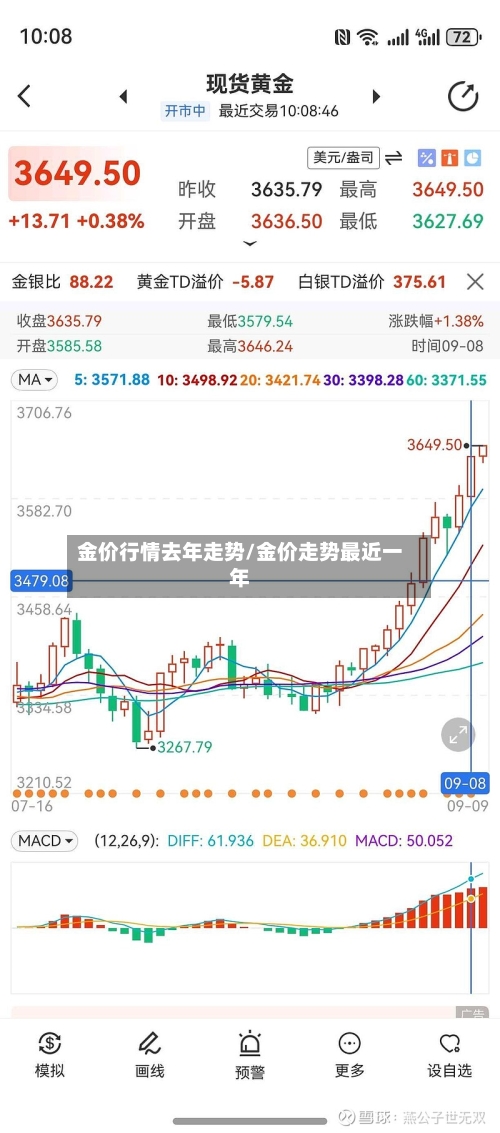This screenshot has width=500, height=1133.
Task: Add to watchlist with 设自选
Action: click(x=449, y=1056)
